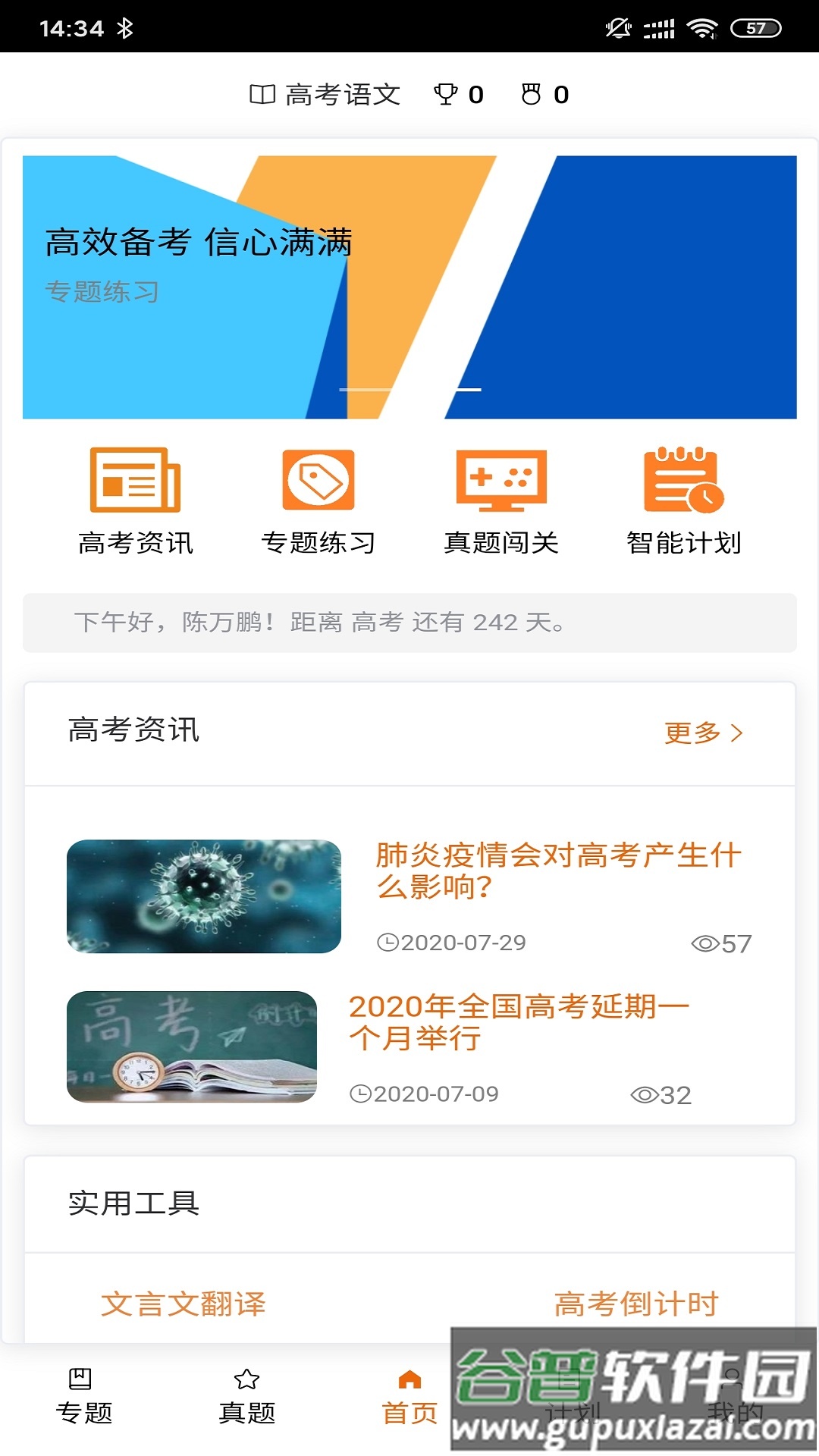The width and height of the screenshot is (819, 1456).
Task: Expand 更多 to see more 高考资讯
Action: point(703,733)
